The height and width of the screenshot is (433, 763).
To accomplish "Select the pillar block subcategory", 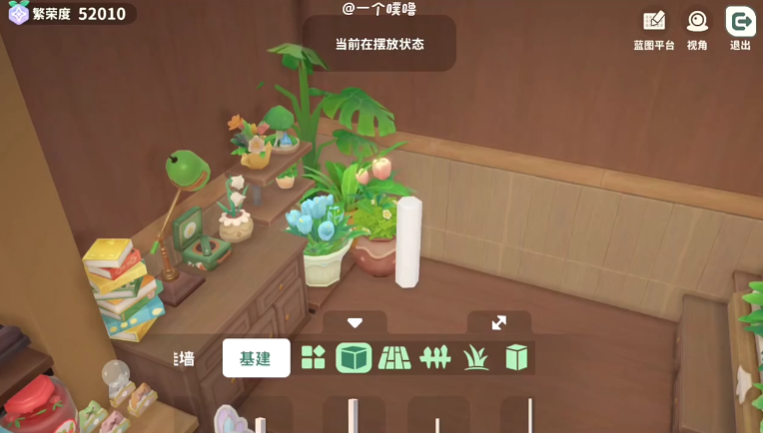I will point(516,358).
